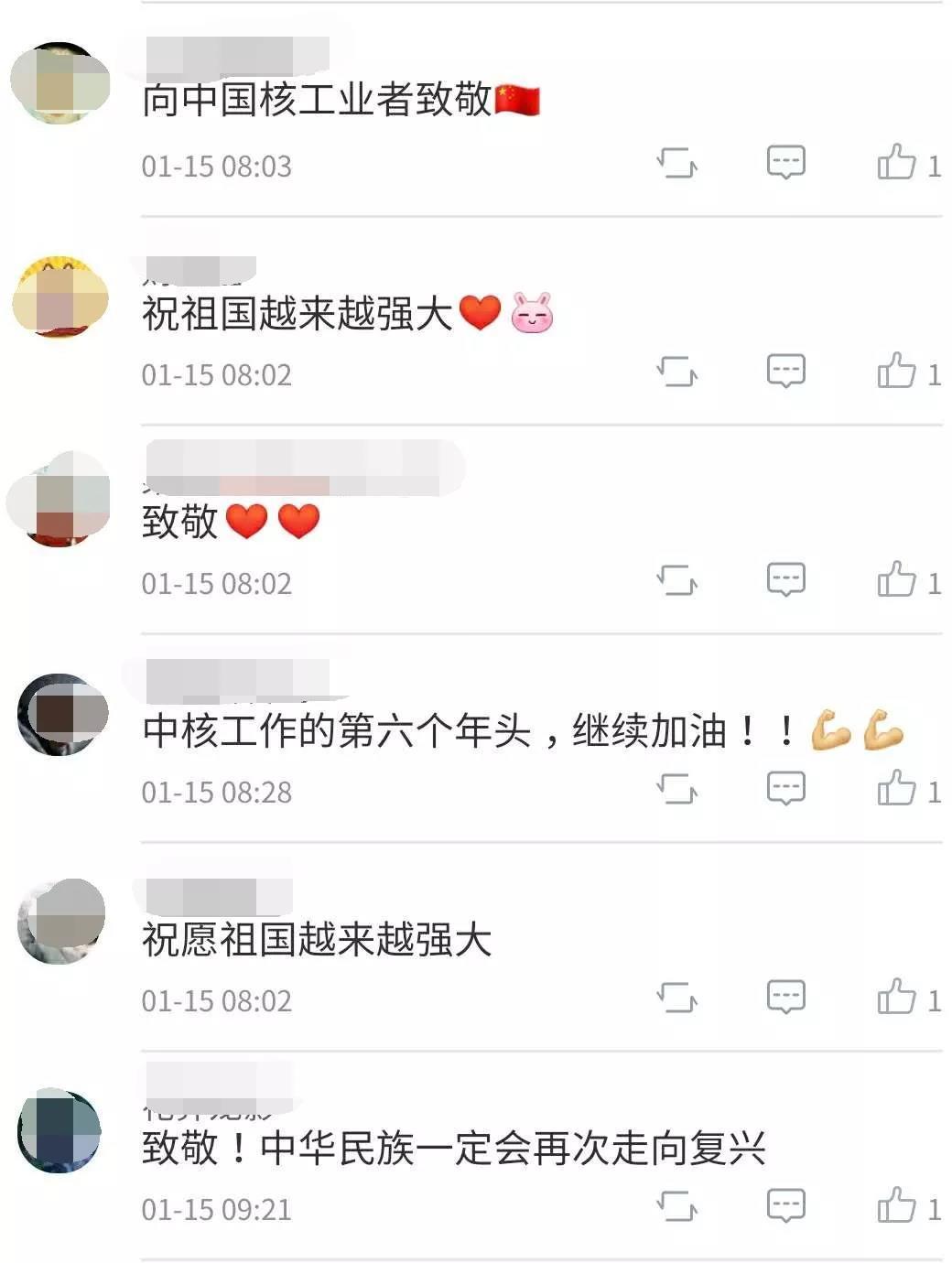Like the comment 中华民族一定会再次走向复兴
The height and width of the screenshot is (1263, 952).
click(x=897, y=1206)
